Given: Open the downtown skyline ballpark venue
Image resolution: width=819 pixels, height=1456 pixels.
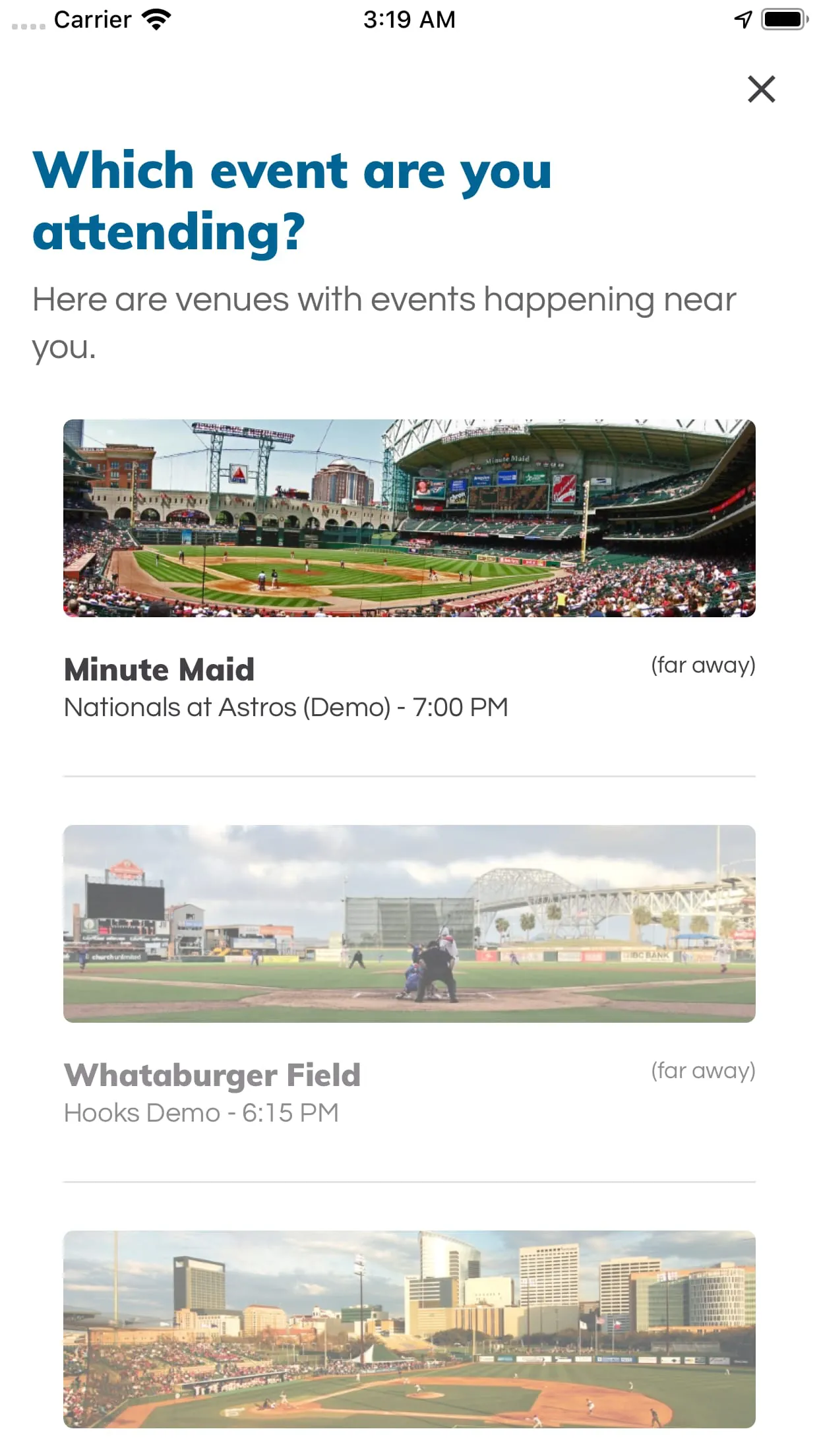Looking at the screenshot, I should (409, 1329).
